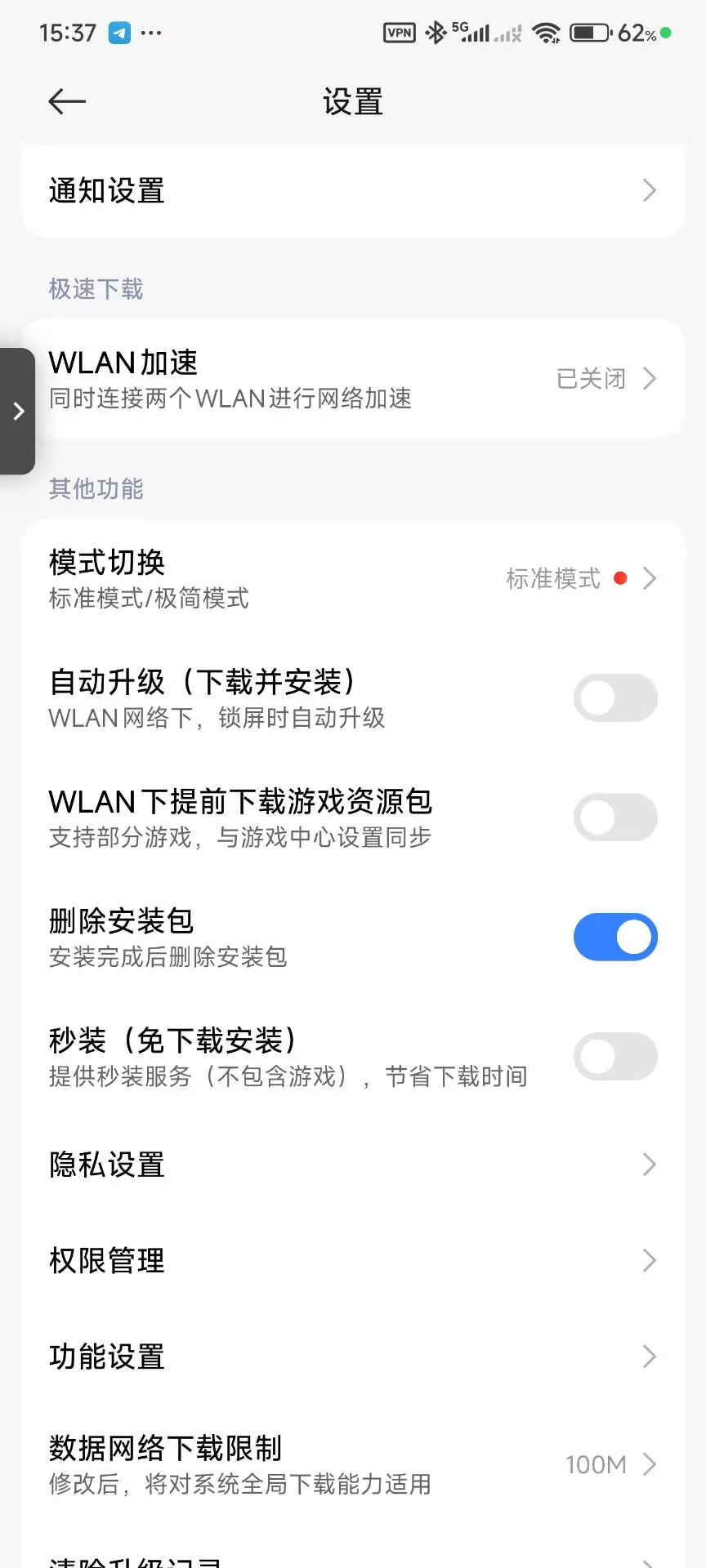The image size is (706, 1568).
Task: Disable 删除安装包 switch
Action: [614, 937]
